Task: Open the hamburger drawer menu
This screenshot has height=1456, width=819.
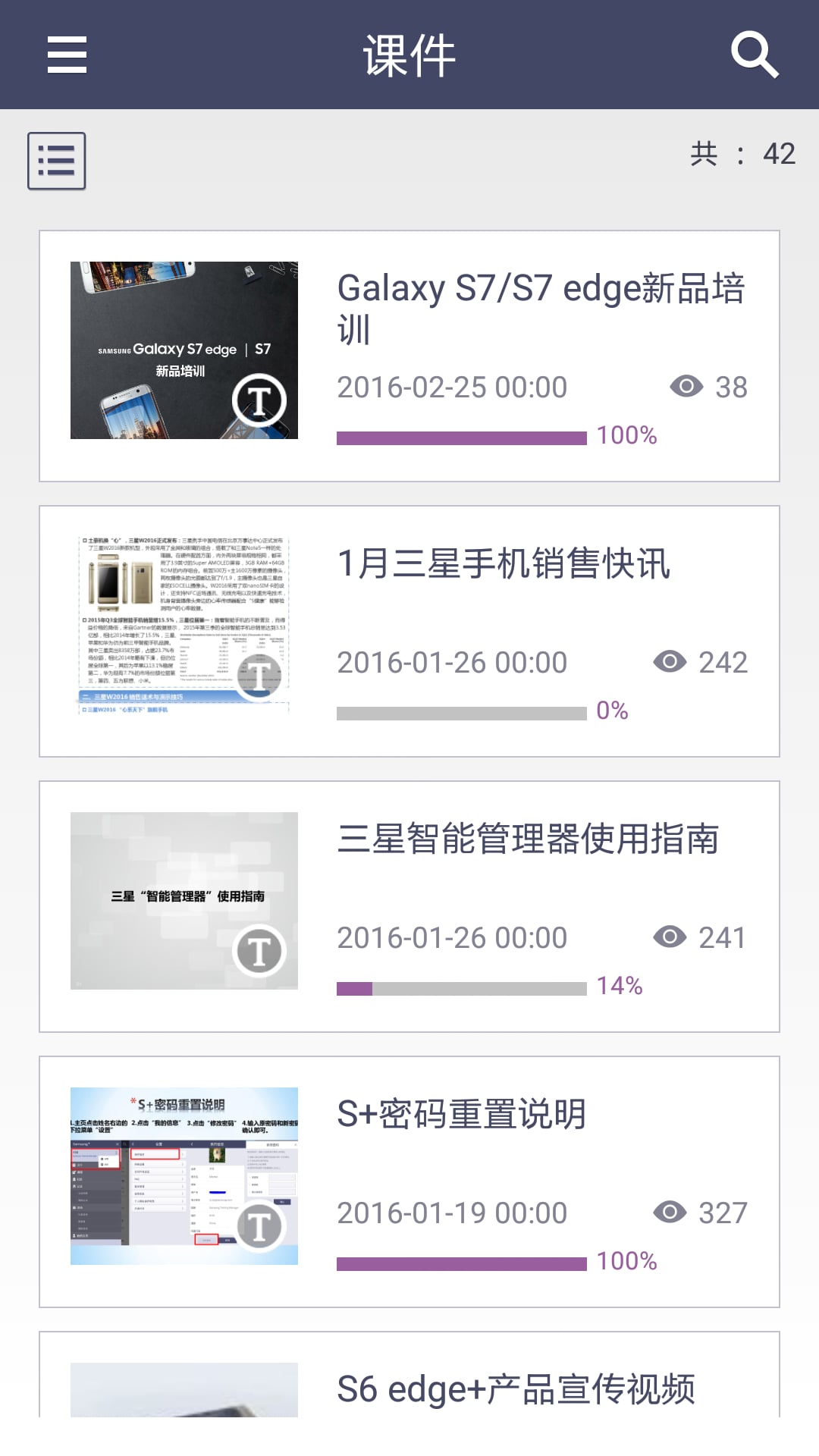Action: click(67, 55)
